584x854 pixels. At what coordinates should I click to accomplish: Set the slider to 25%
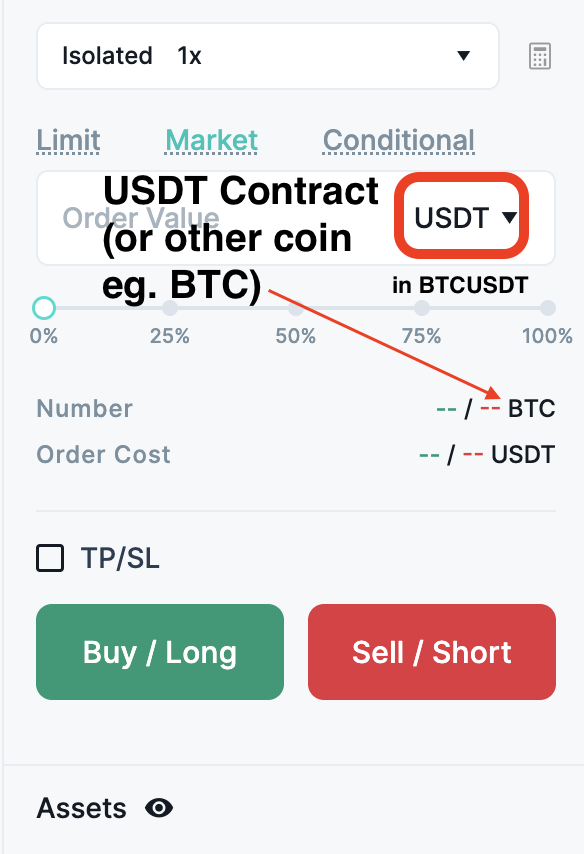[170, 308]
